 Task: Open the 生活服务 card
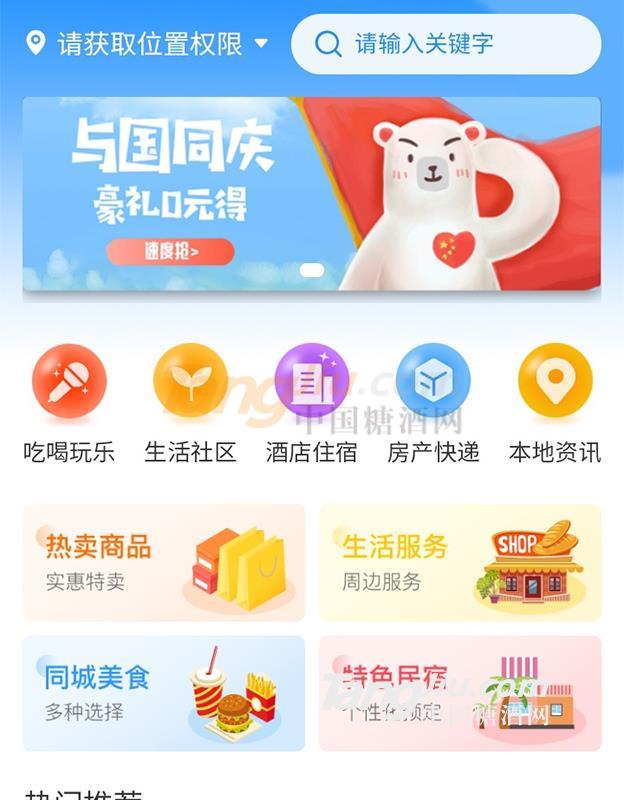[x=460, y=562]
